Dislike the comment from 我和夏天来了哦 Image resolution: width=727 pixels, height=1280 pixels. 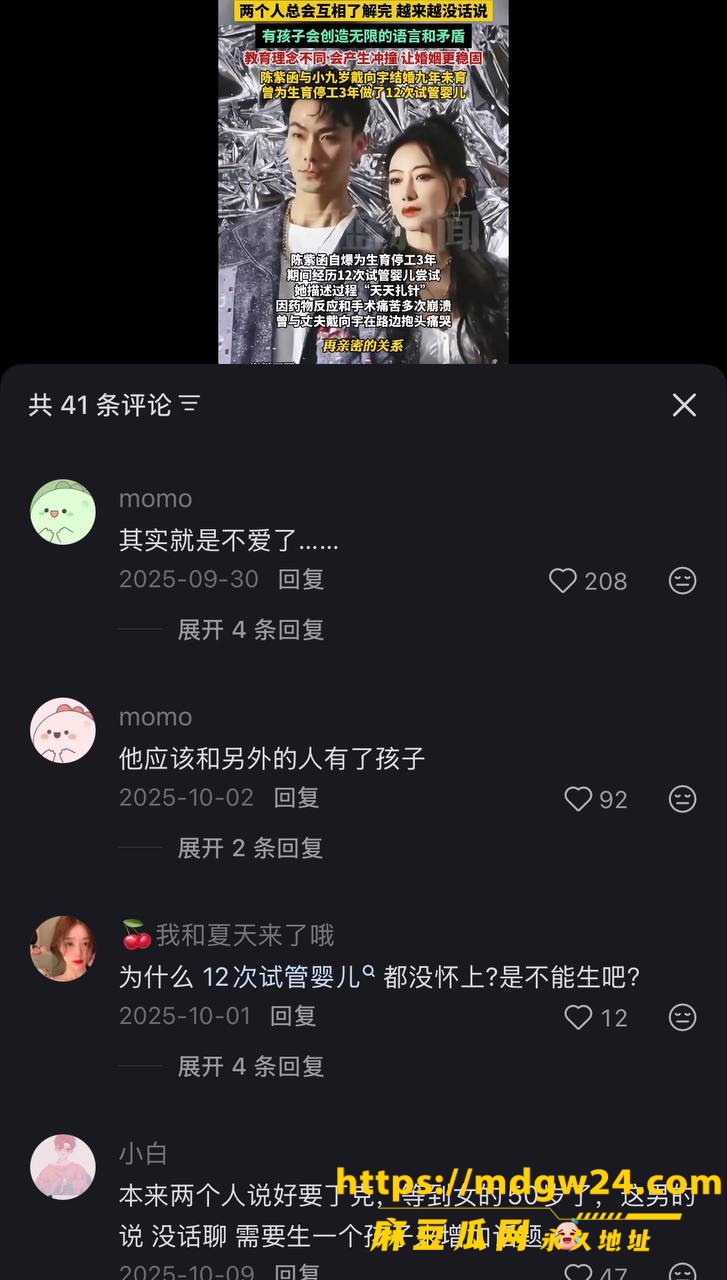(x=682, y=1018)
